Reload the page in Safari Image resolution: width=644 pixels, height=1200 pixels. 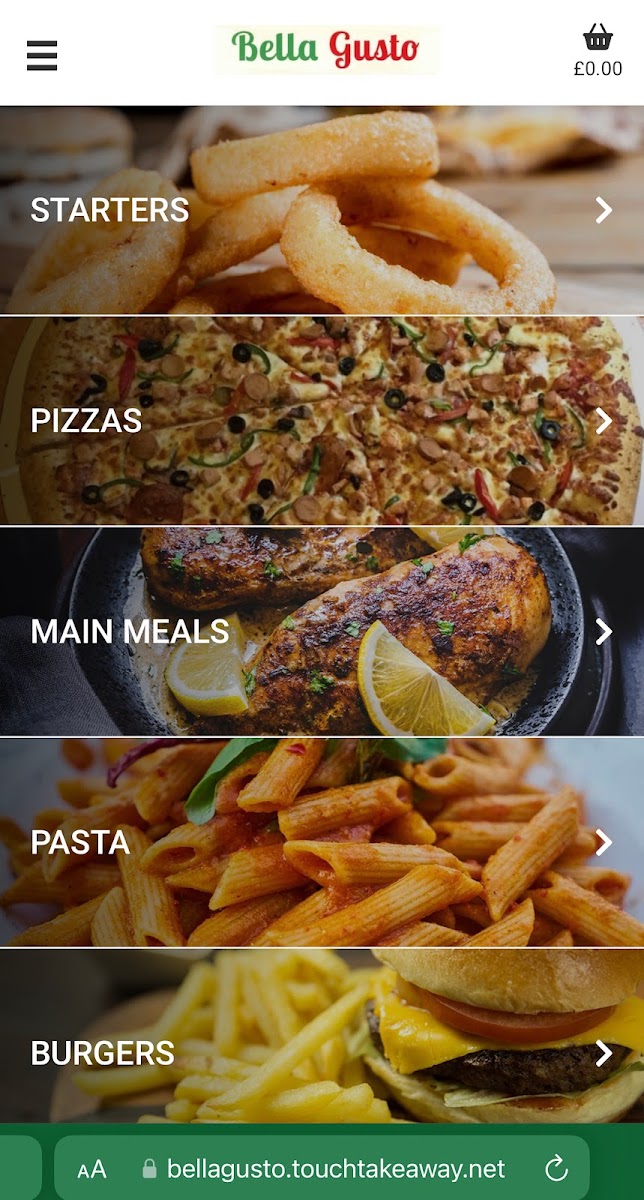coord(557,1169)
